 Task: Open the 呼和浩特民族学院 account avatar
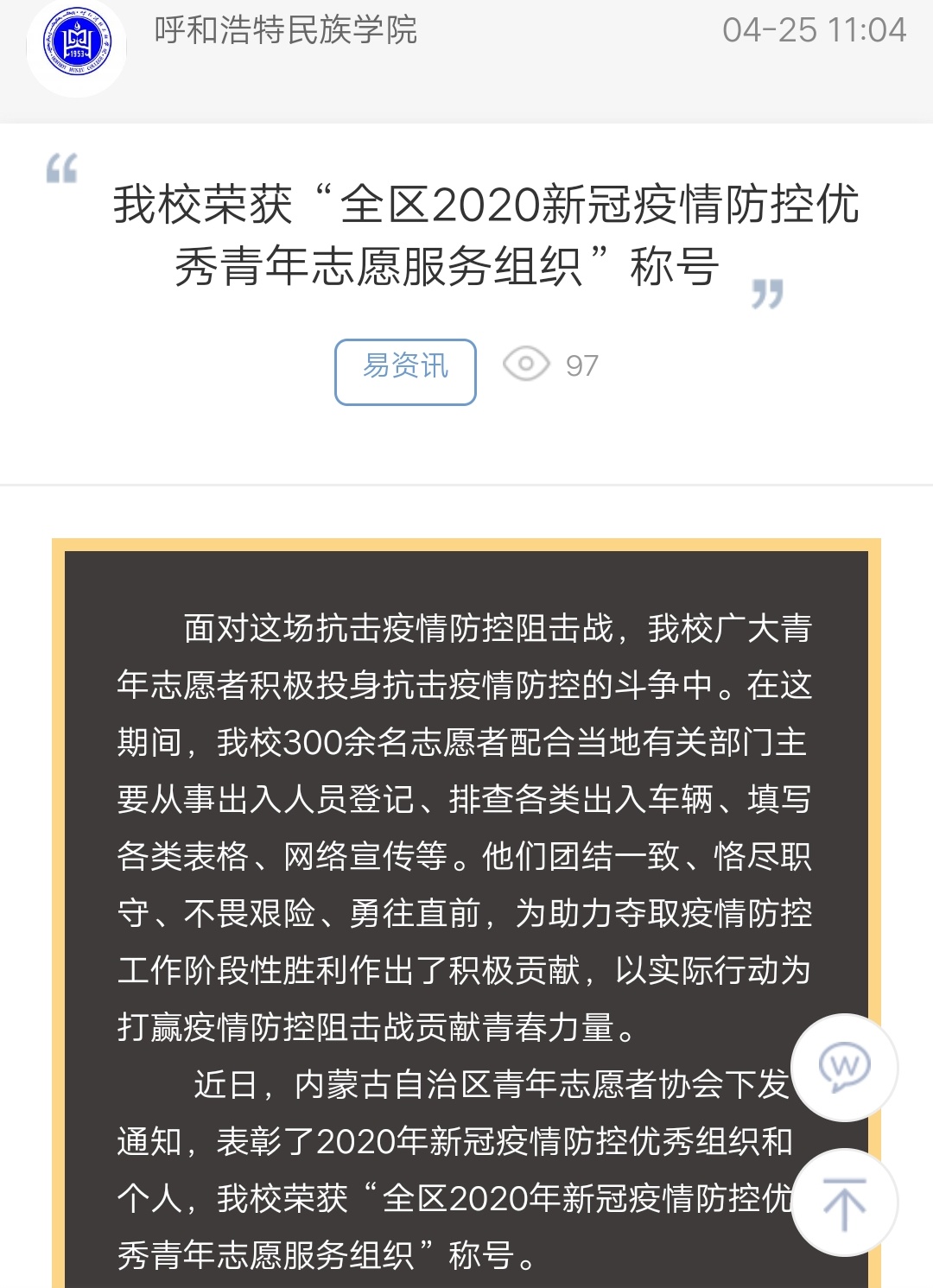pos(77,45)
